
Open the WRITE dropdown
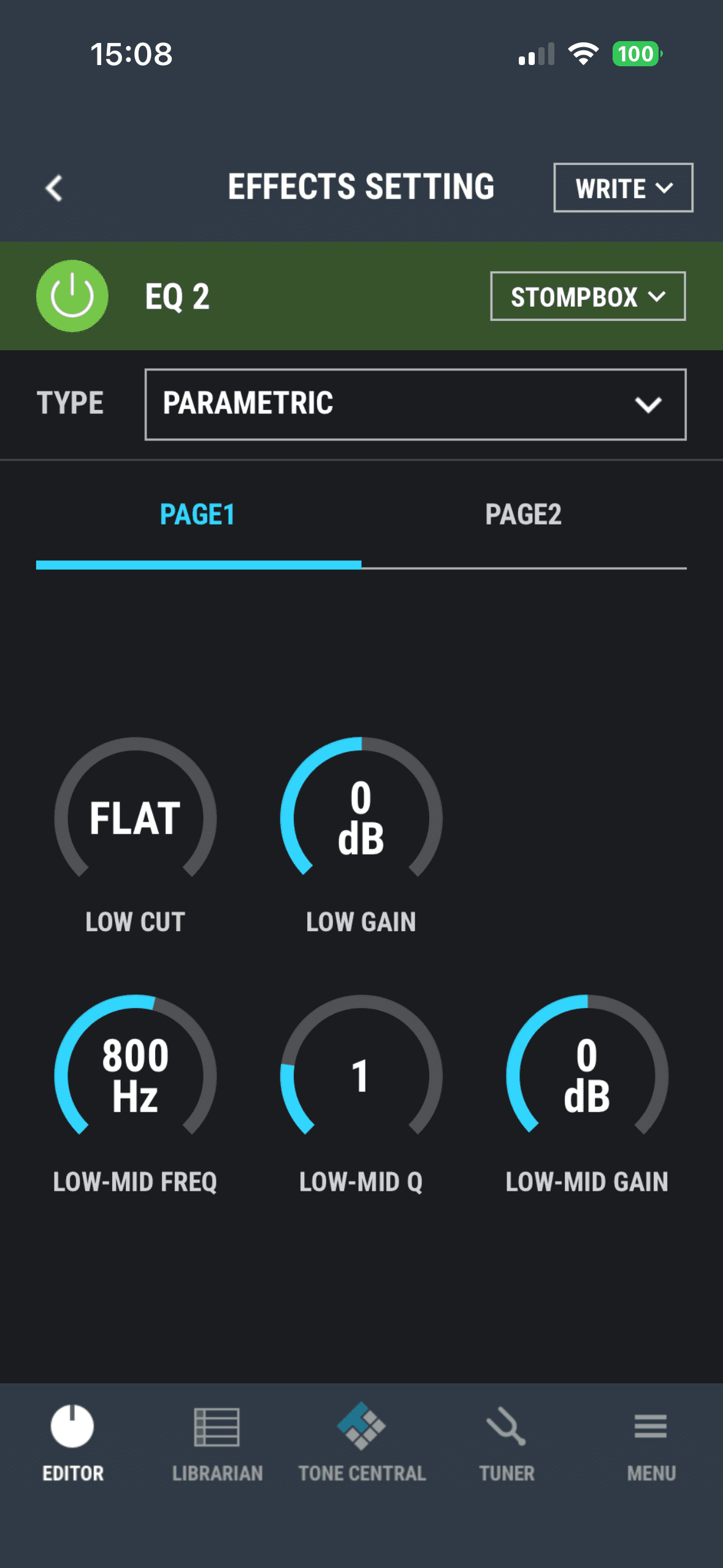pos(622,188)
